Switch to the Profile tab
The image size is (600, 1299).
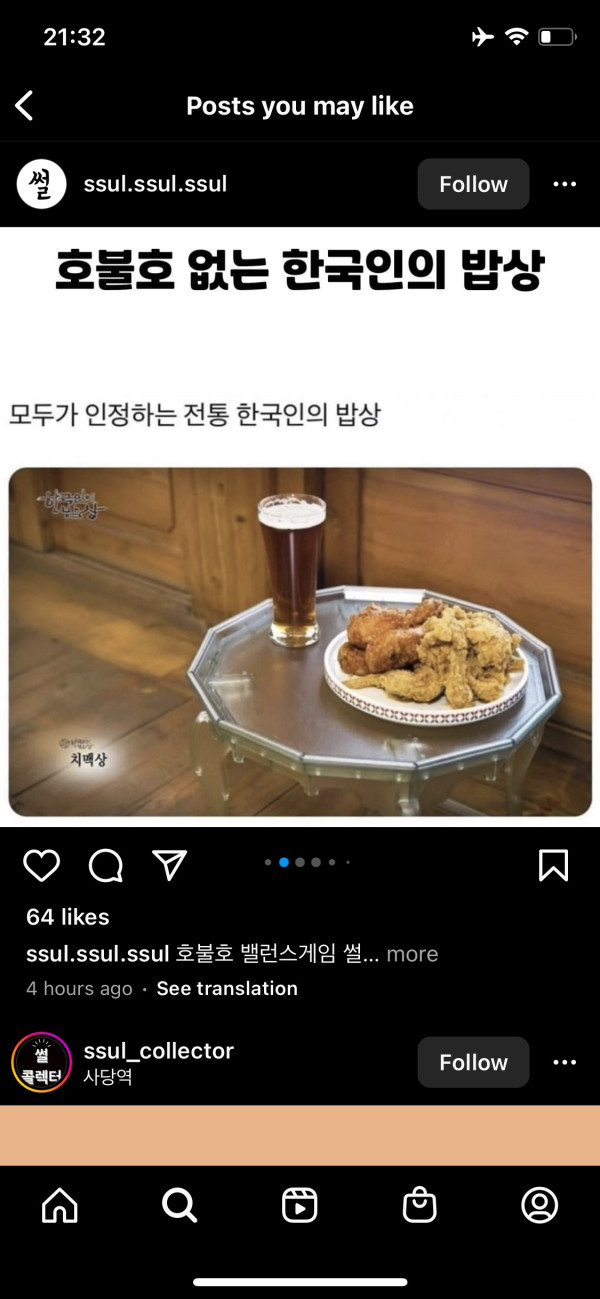click(539, 1206)
